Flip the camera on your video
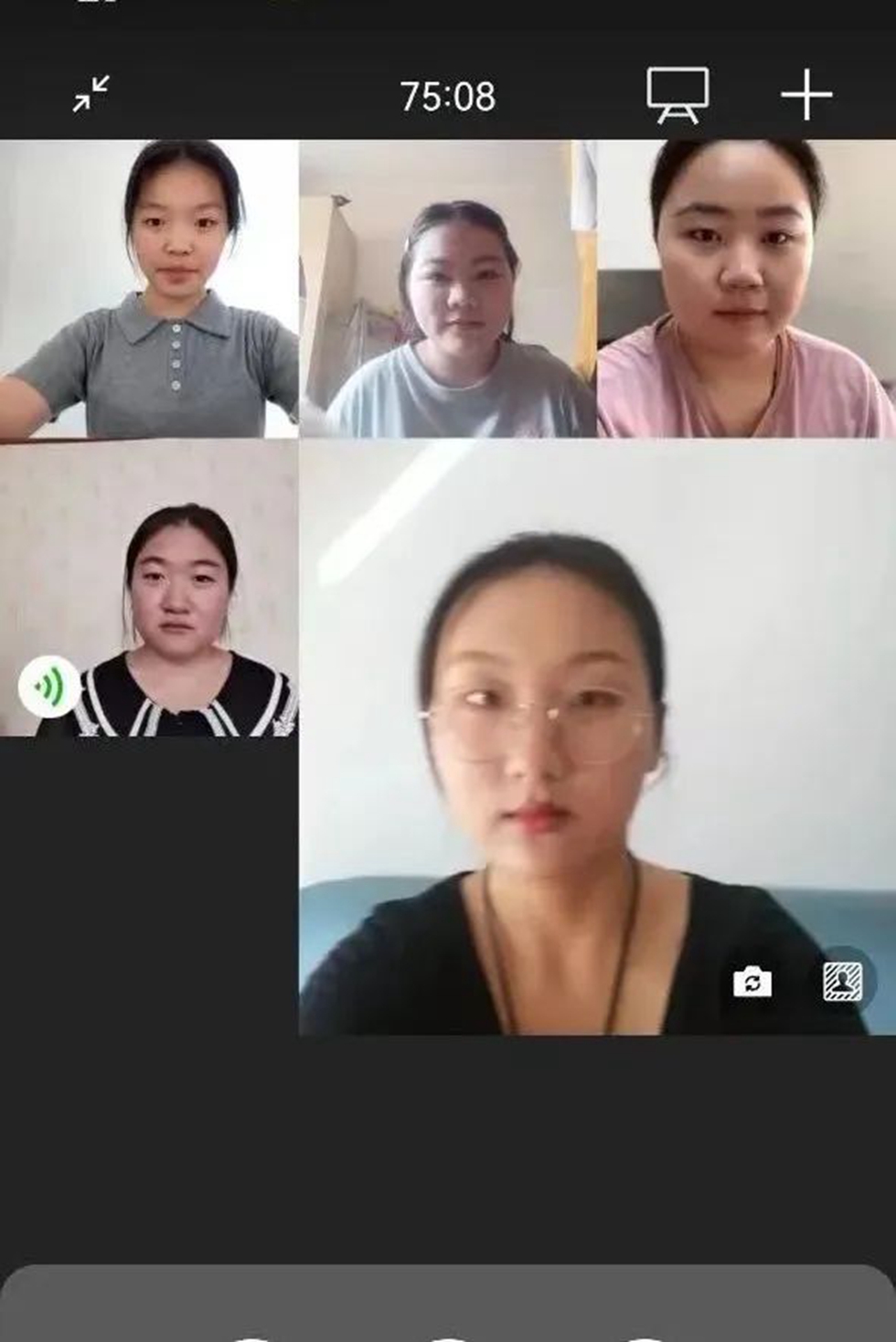Viewport: 896px width, 1342px height. pyautogui.click(x=752, y=983)
